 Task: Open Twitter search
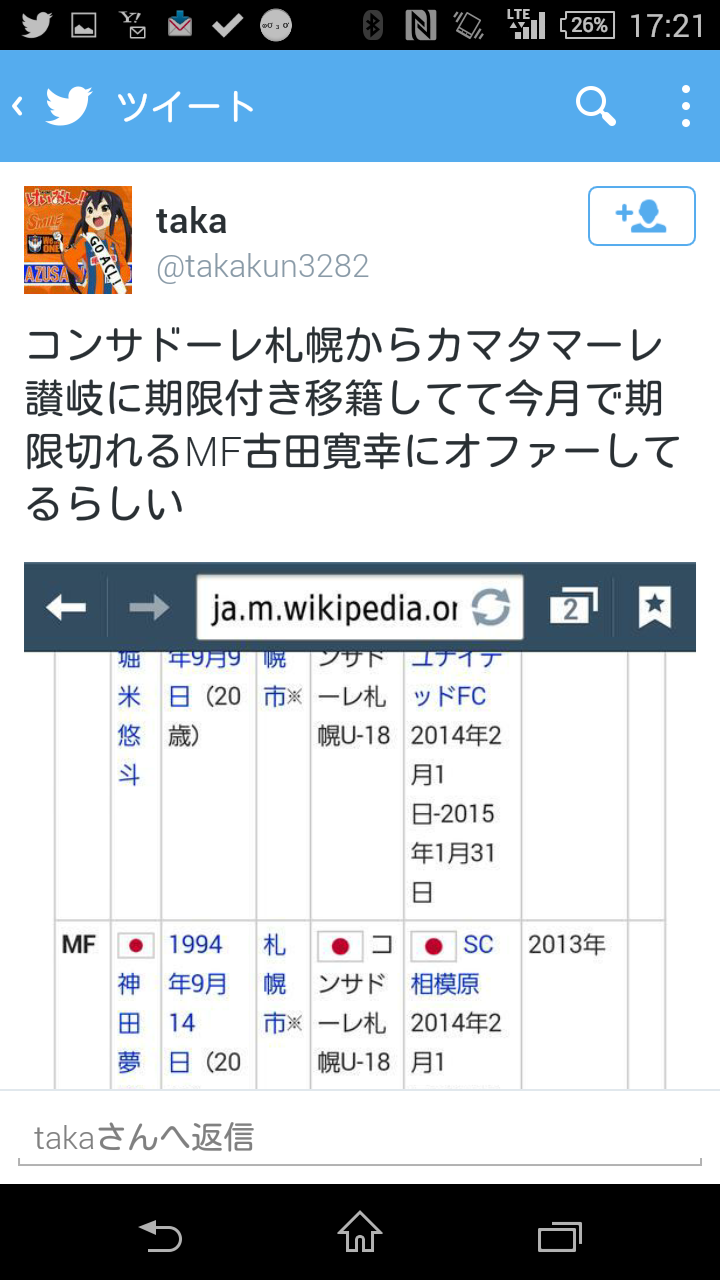(595, 106)
